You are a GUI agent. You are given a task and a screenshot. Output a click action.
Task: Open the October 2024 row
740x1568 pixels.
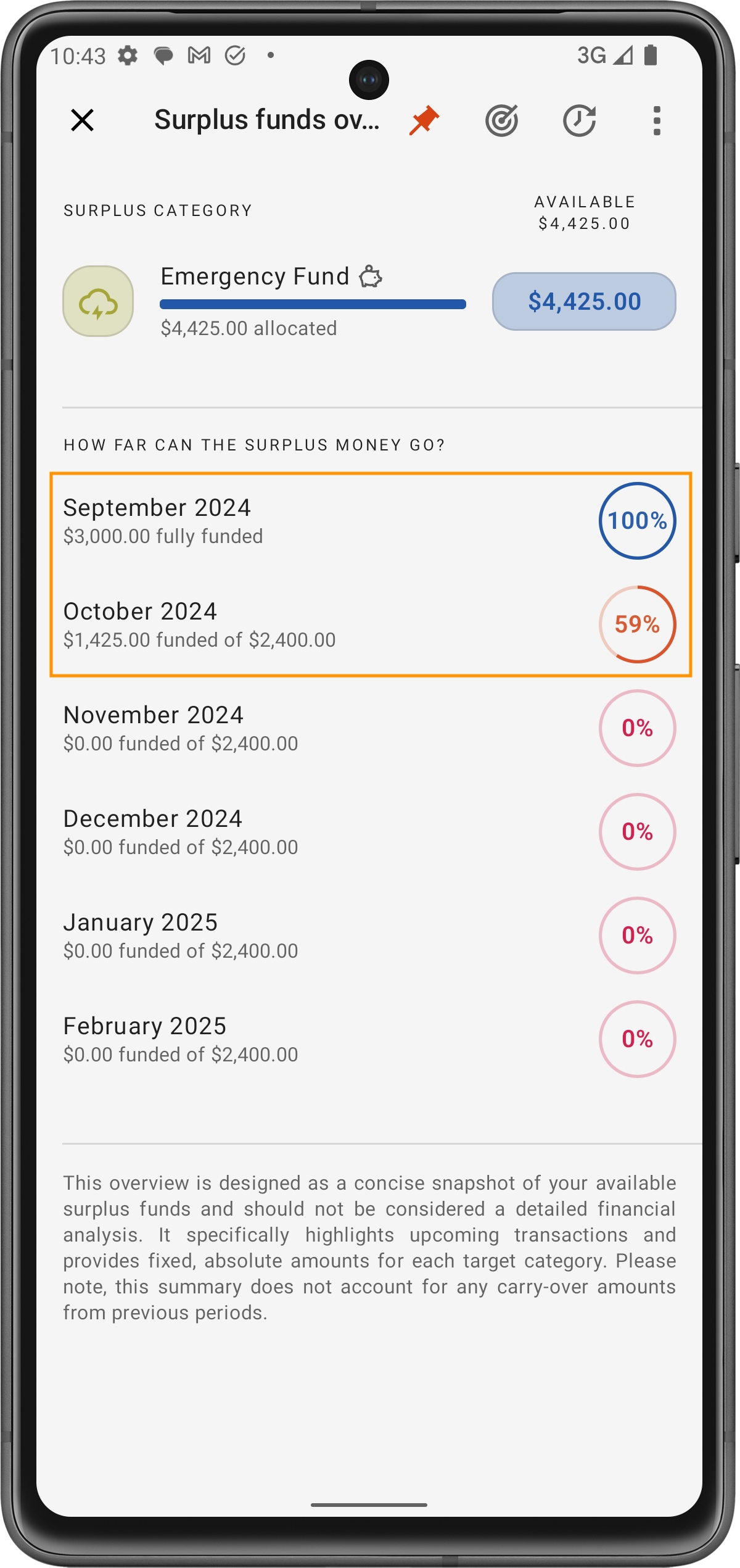(370, 624)
